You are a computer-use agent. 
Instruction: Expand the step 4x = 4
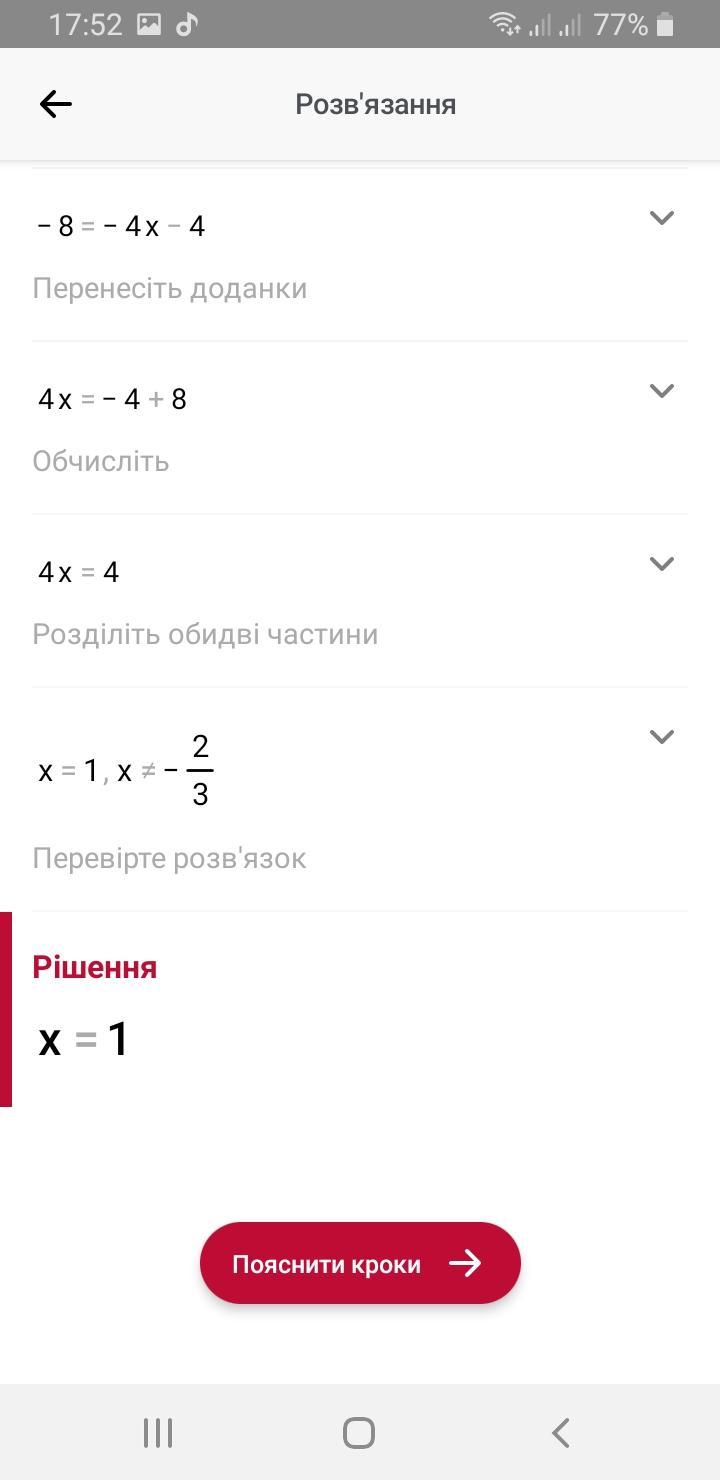(x=661, y=564)
